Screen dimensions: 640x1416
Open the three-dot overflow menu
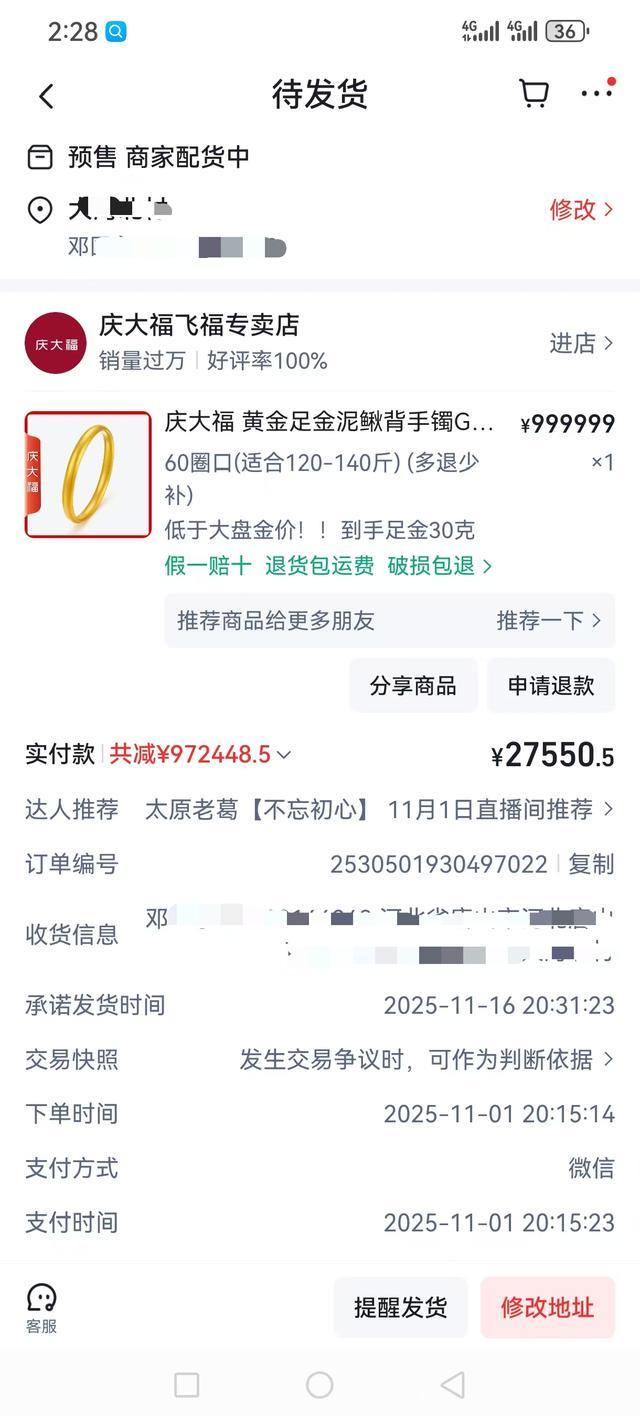tap(596, 93)
